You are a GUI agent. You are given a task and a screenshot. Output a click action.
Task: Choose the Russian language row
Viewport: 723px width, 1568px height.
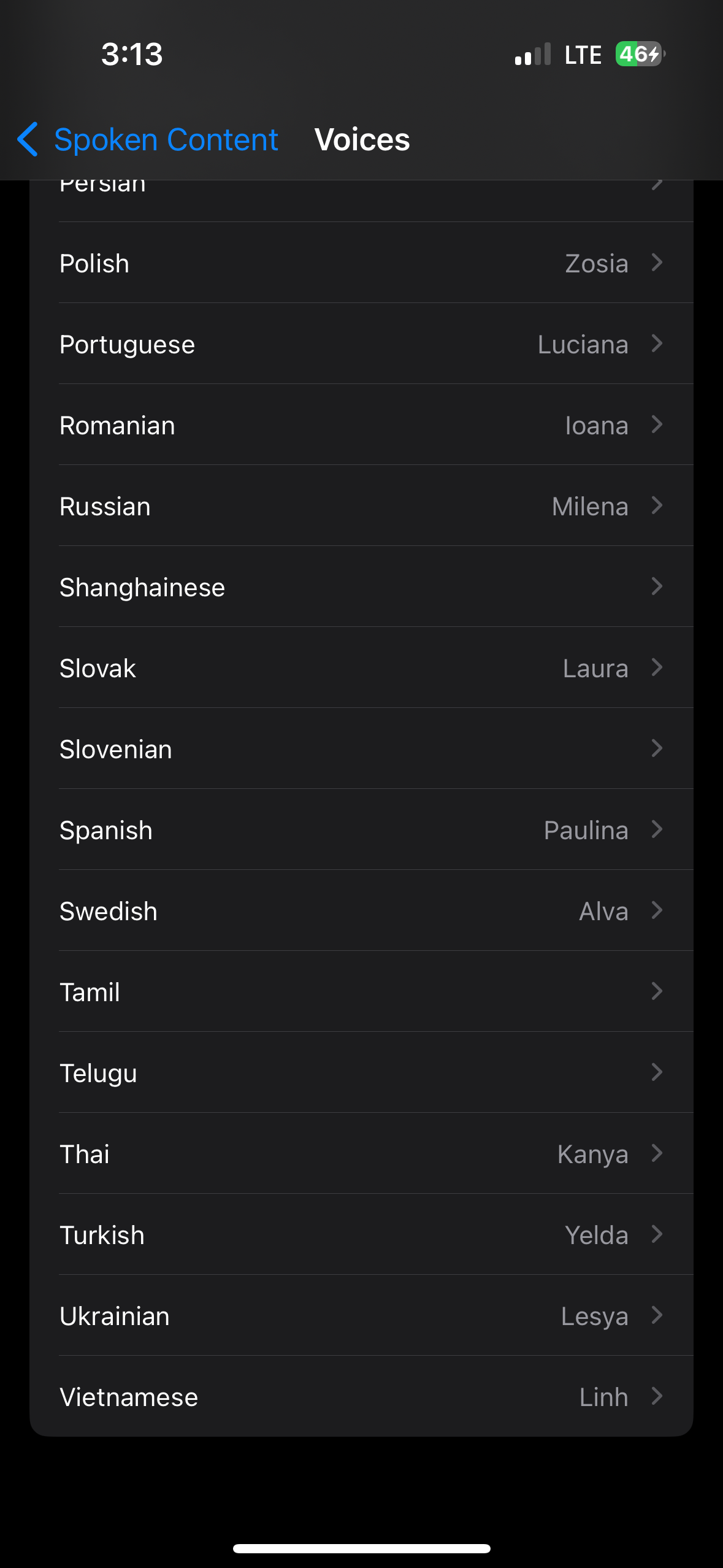[361, 506]
